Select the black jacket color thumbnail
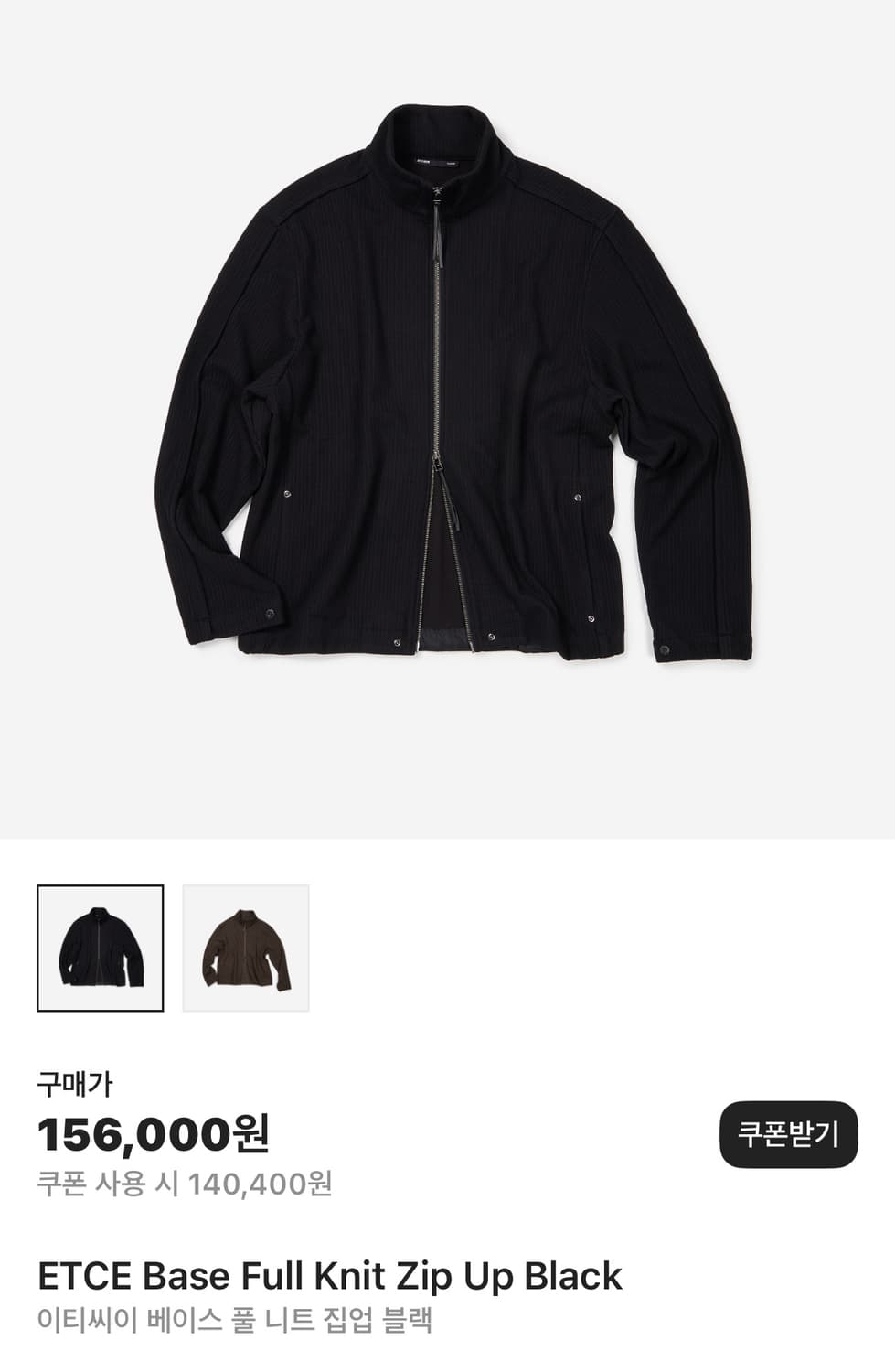The width and height of the screenshot is (895, 1372). 101,948
